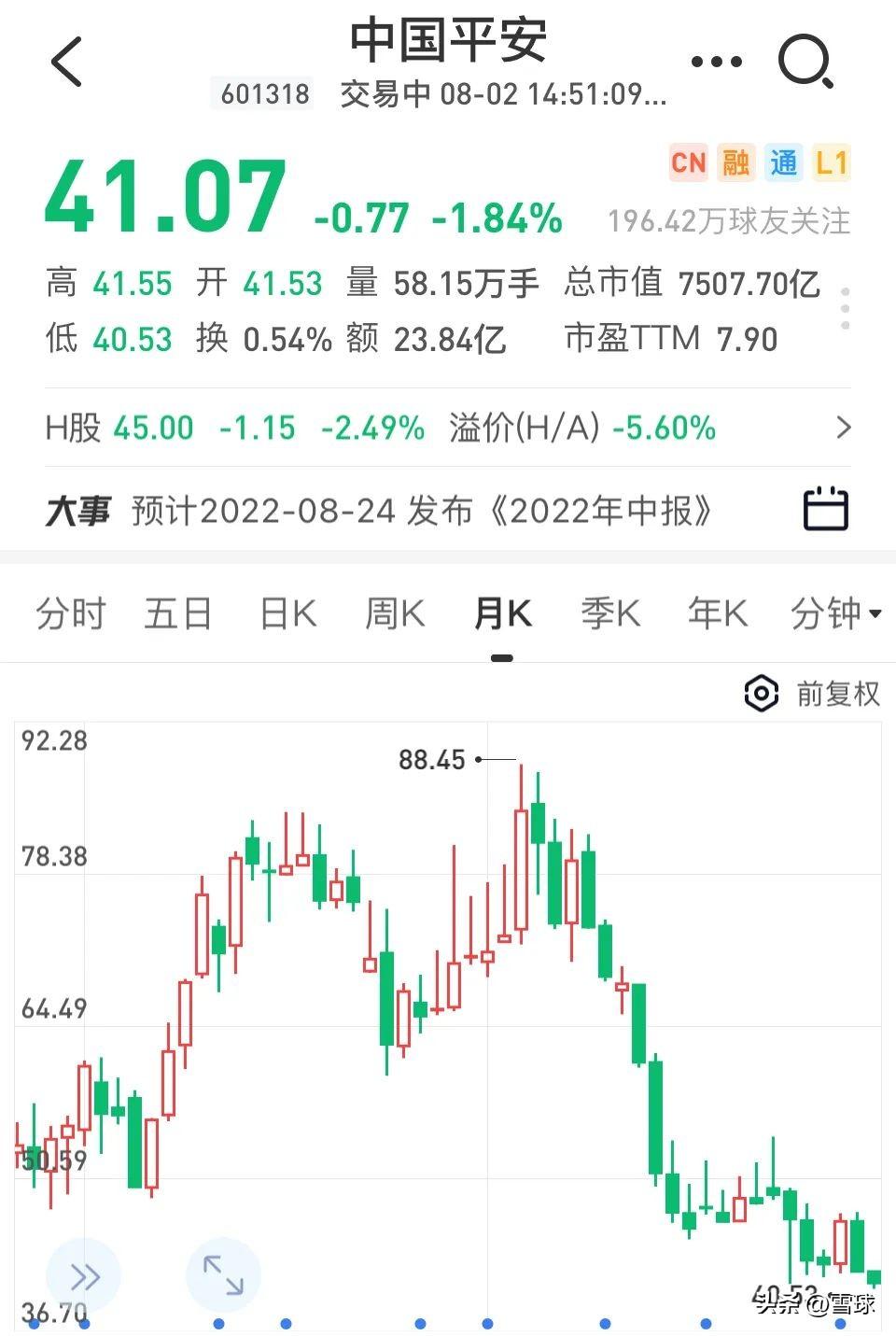
Task: Open the 分钟 interval dropdown
Action: click(834, 614)
